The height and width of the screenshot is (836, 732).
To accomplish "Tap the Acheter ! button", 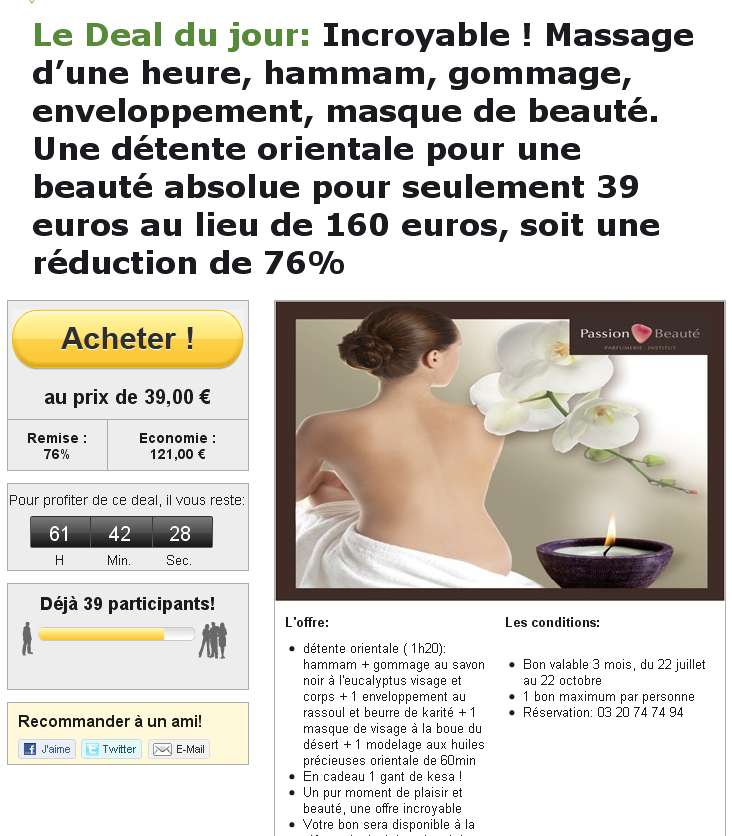I will [127, 339].
